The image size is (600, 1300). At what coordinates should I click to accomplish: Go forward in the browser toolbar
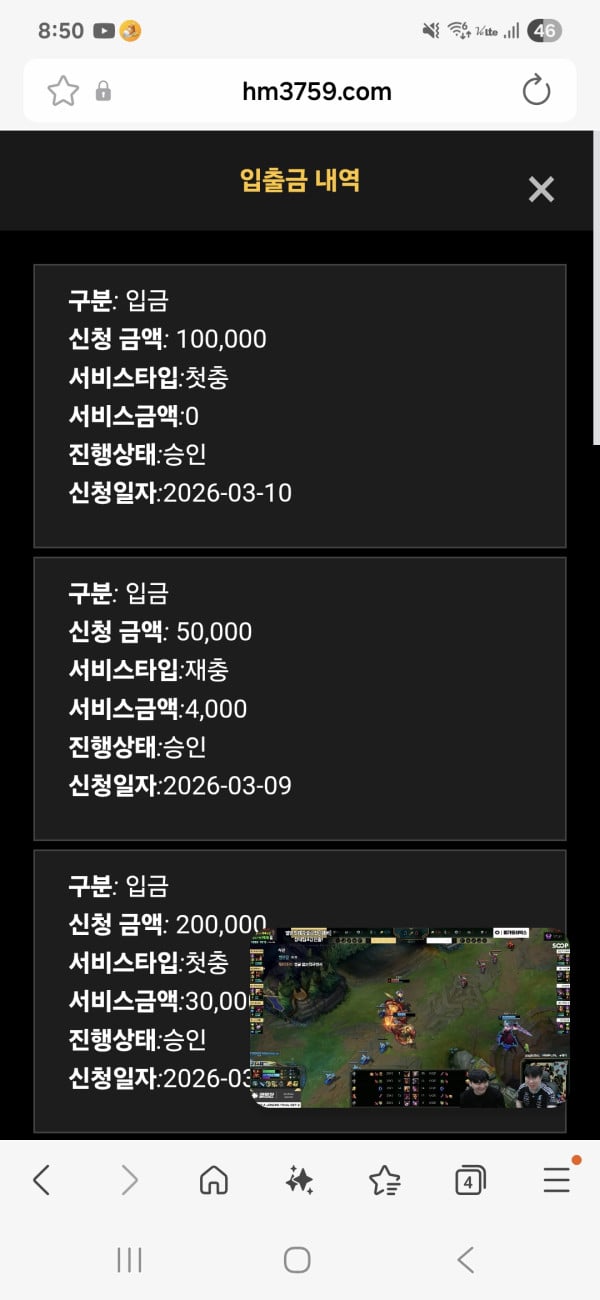click(x=129, y=1181)
